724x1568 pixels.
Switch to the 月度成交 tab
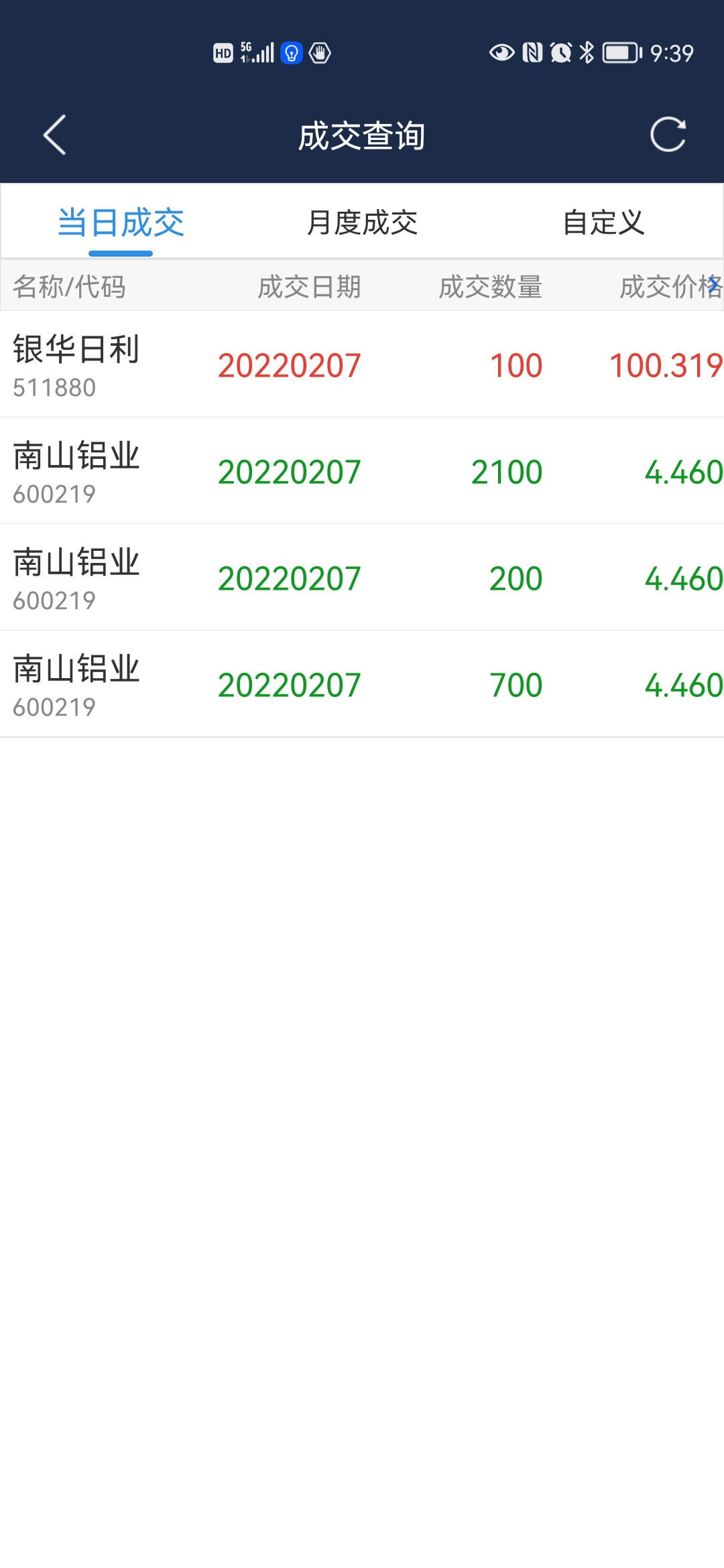[362, 222]
